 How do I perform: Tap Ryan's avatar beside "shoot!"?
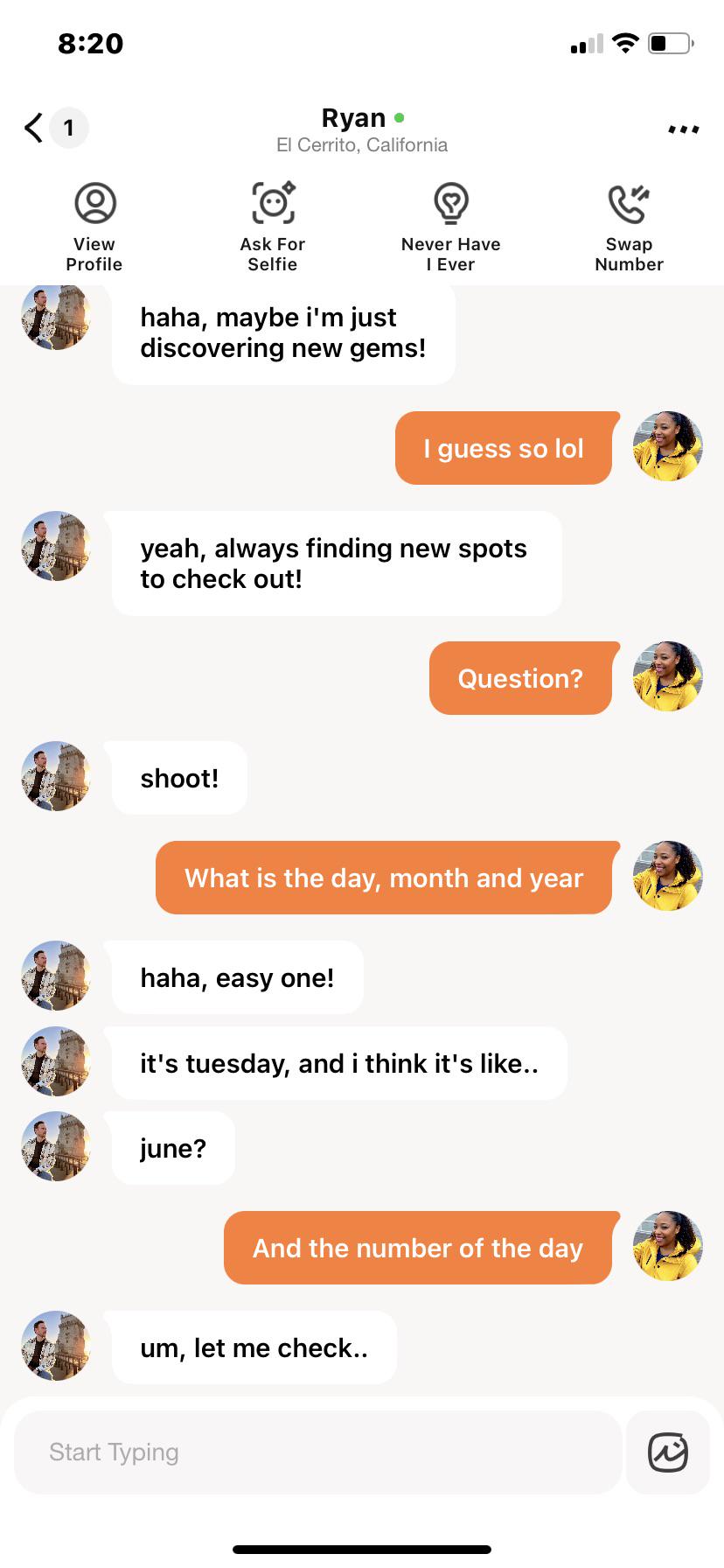pyautogui.click(x=56, y=776)
